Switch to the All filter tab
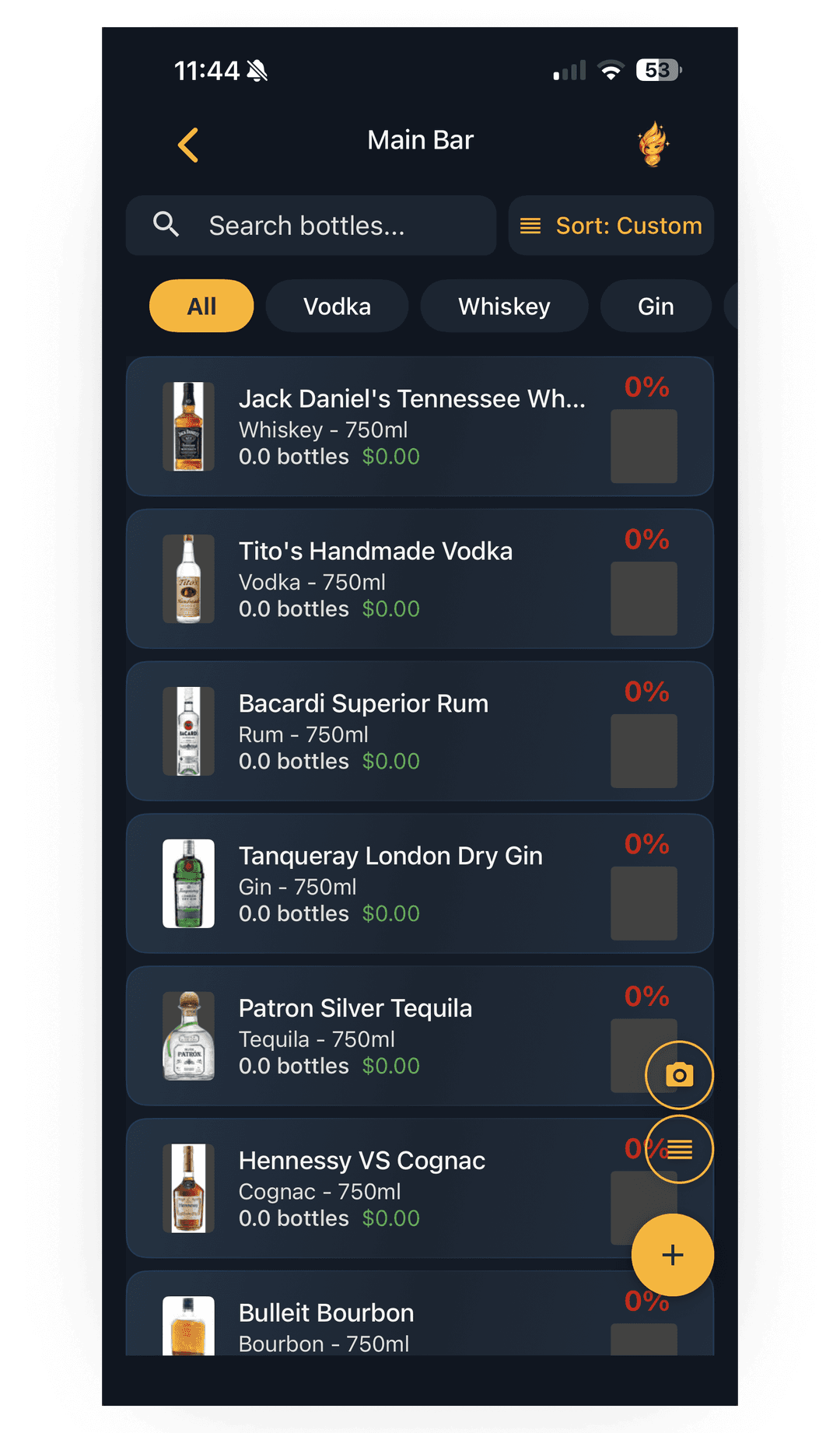 (x=201, y=306)
